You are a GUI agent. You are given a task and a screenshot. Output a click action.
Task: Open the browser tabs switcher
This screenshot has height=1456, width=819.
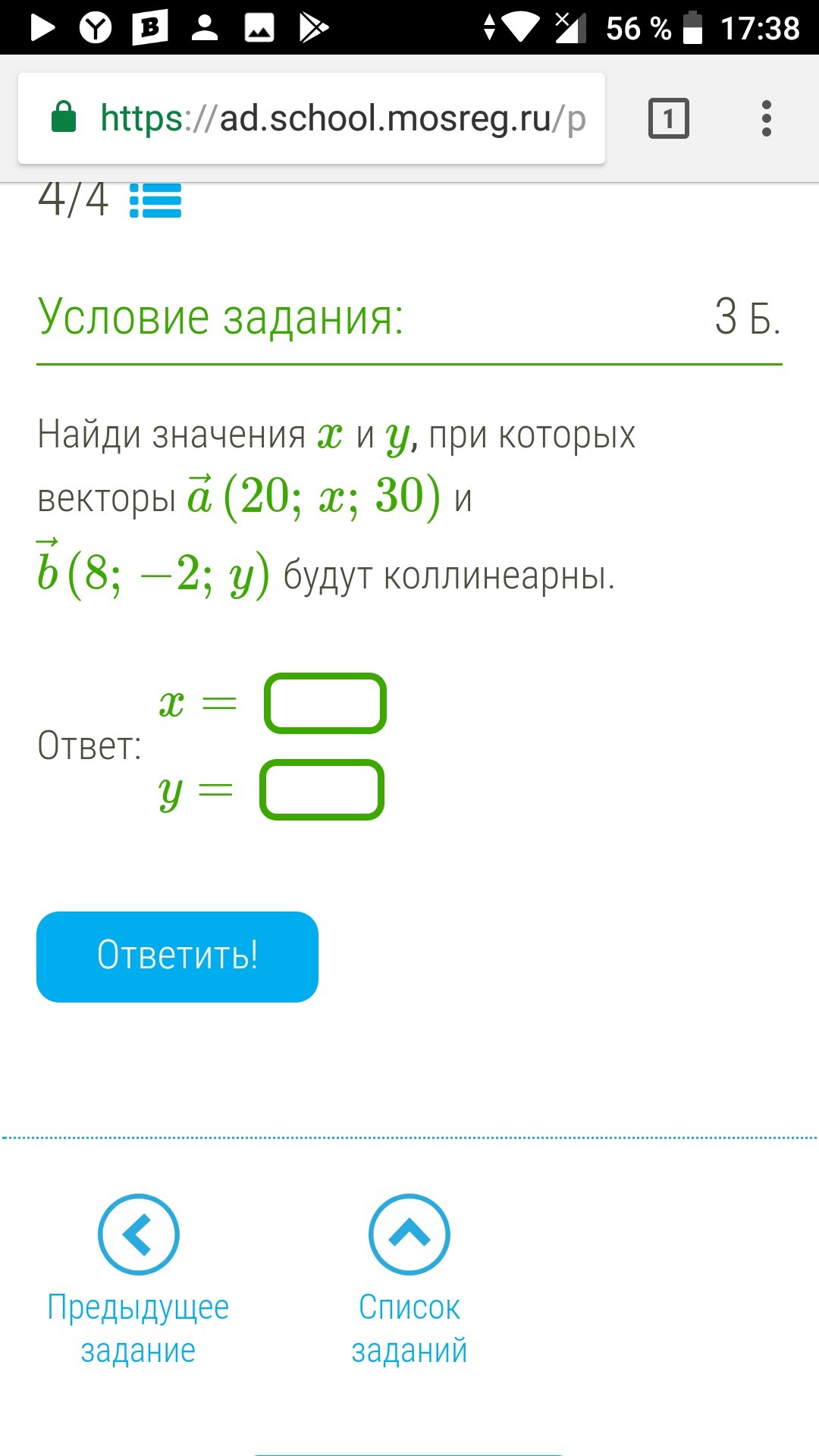668,118
